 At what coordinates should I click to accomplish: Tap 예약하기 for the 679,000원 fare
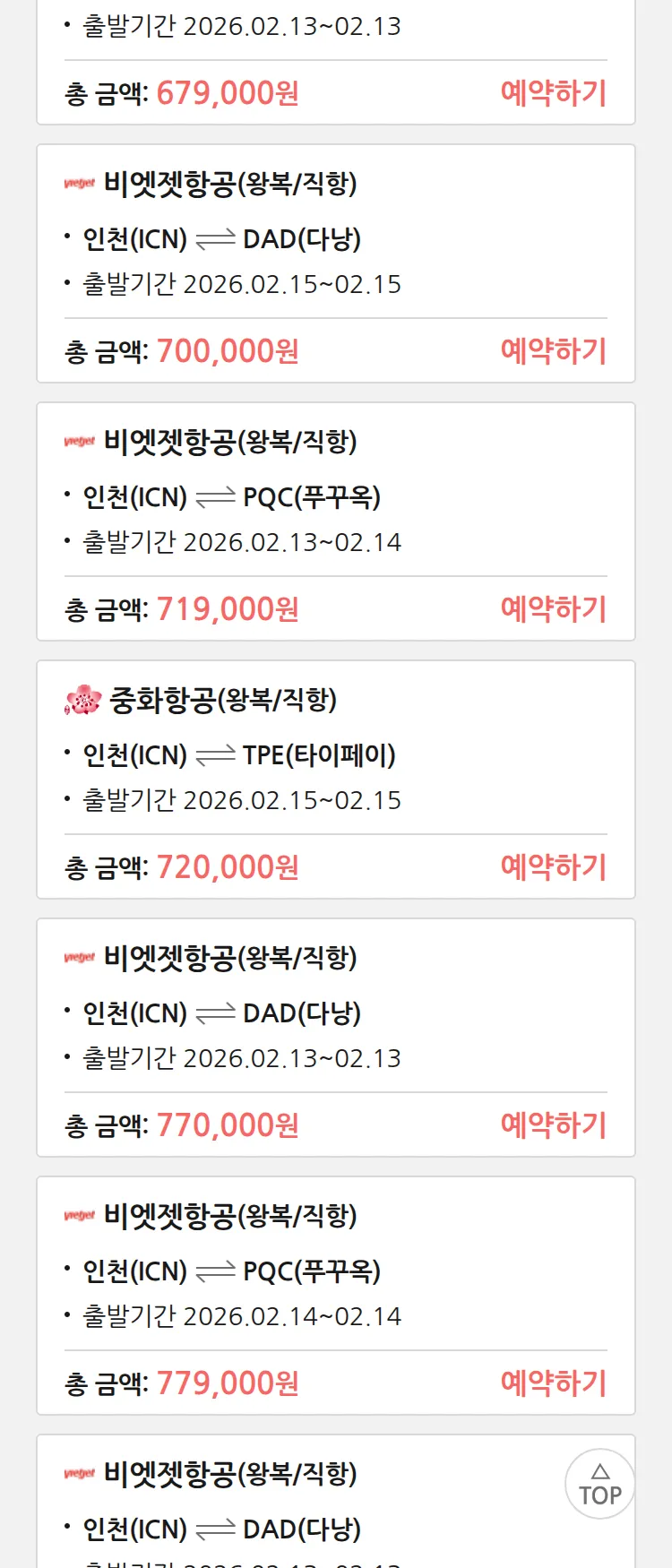pos(553,93)
